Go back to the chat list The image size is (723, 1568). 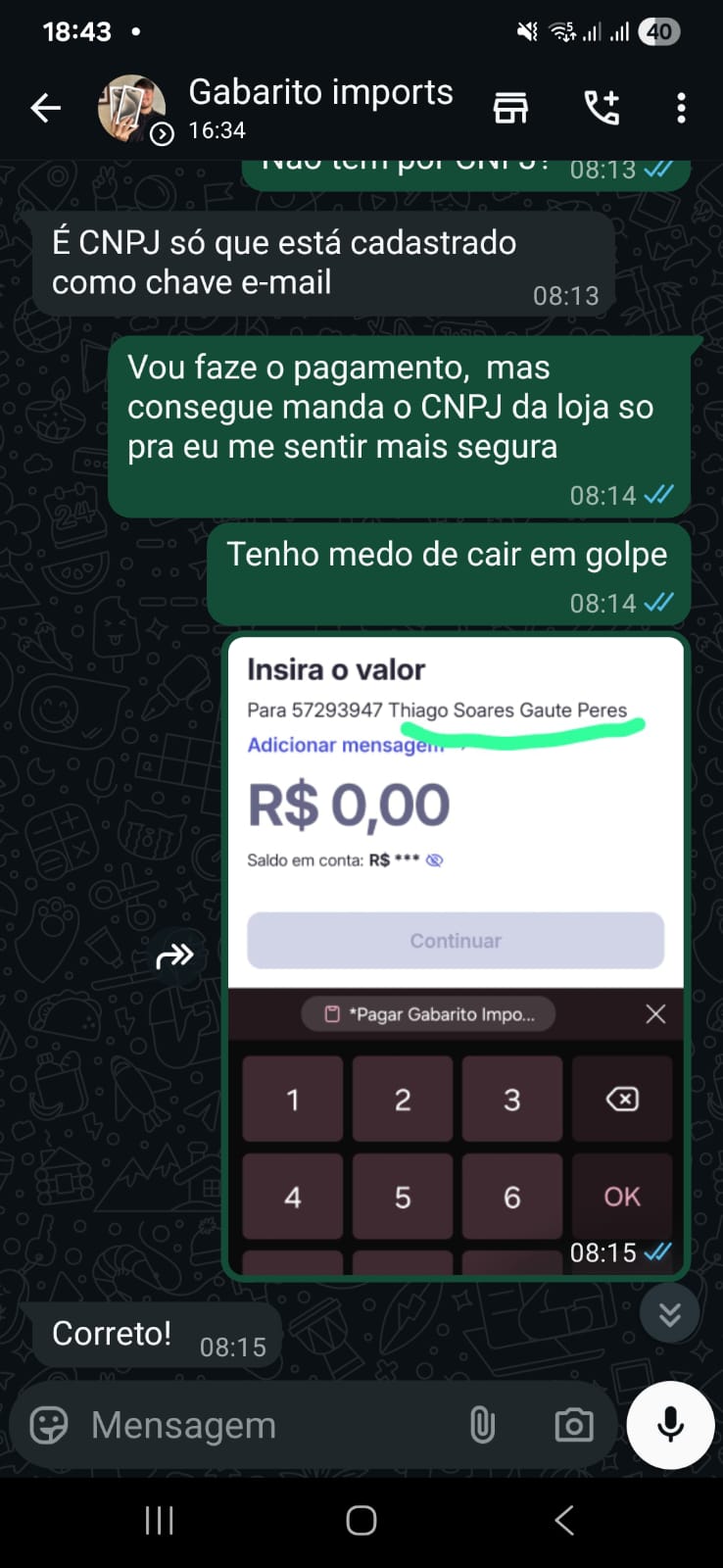pyautogui.click(x=45, y=108)
